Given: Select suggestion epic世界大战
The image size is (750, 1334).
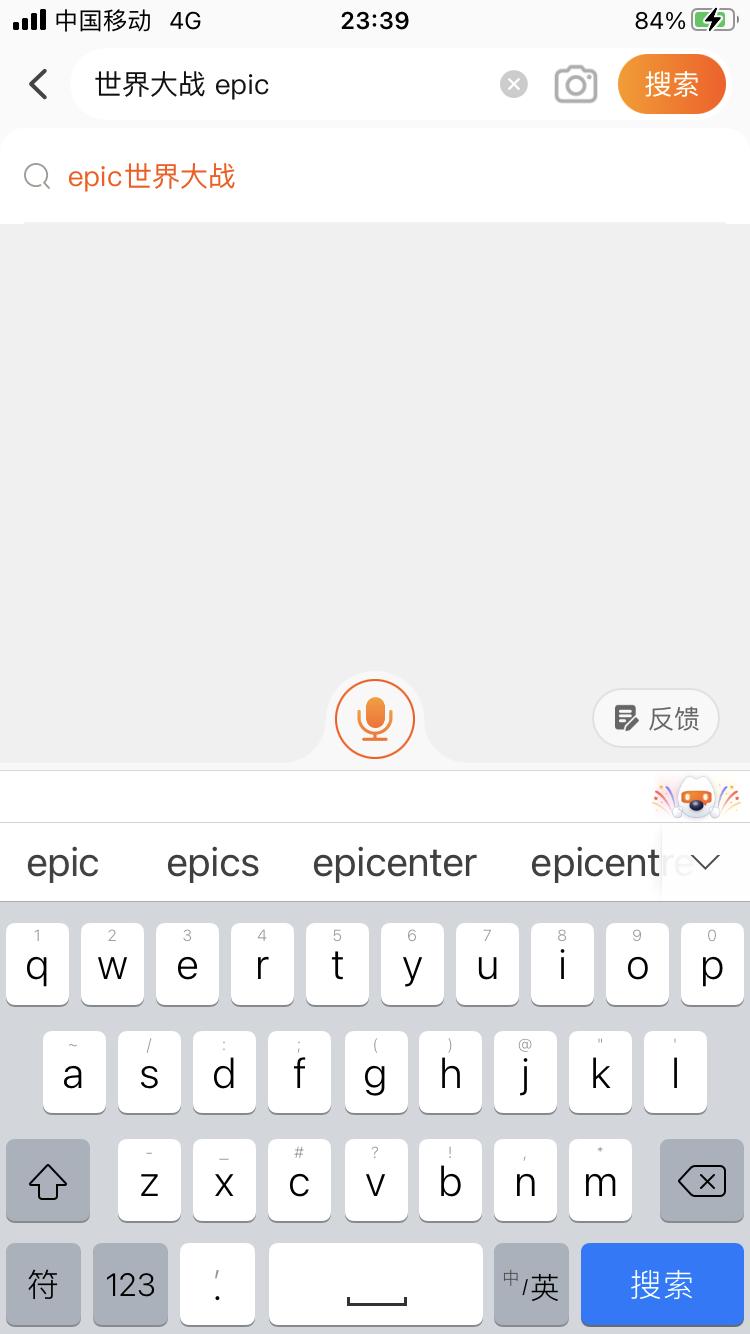Looking at the screenshot, I should (151, 177).
